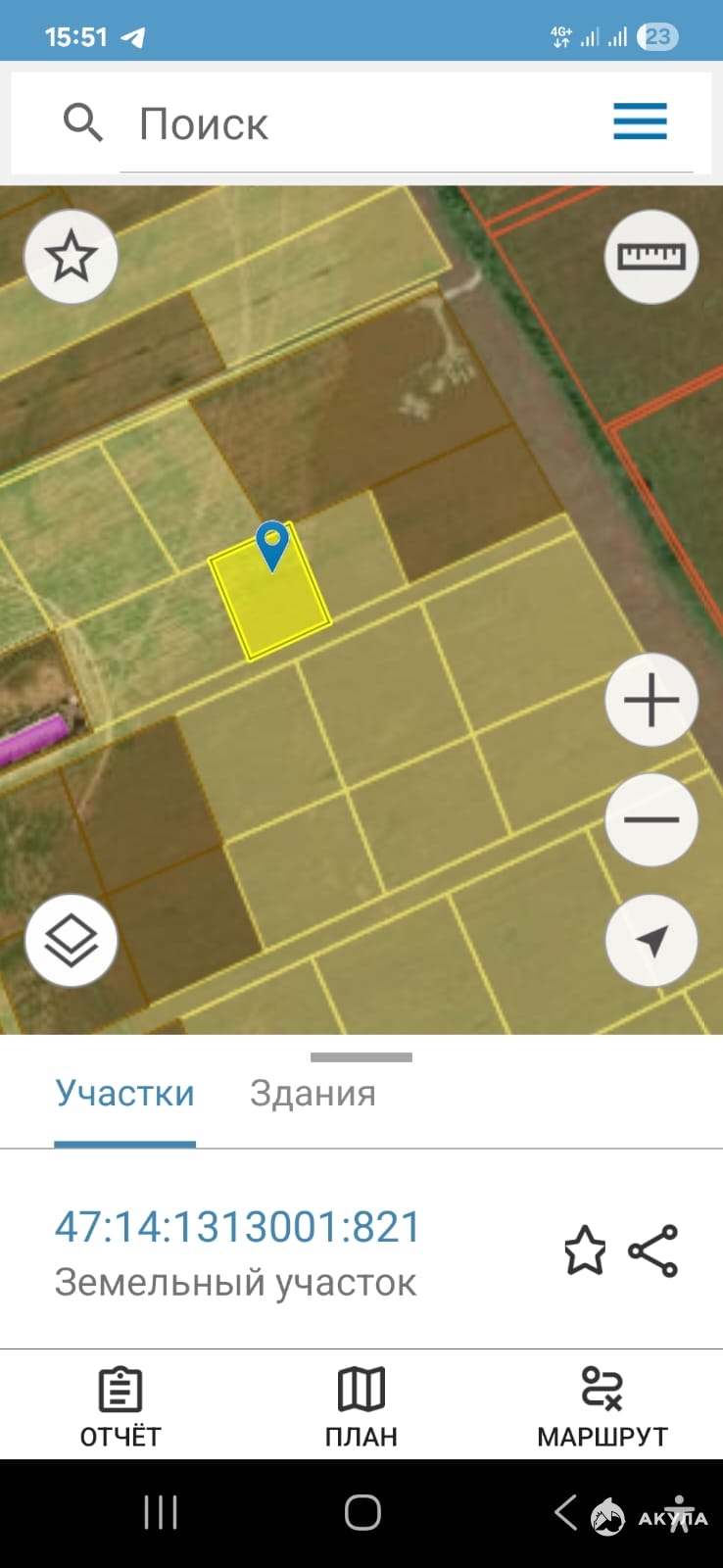Select the Участки tab
This screenshot has width=723, height=1568.
[x=124, y=1094]
